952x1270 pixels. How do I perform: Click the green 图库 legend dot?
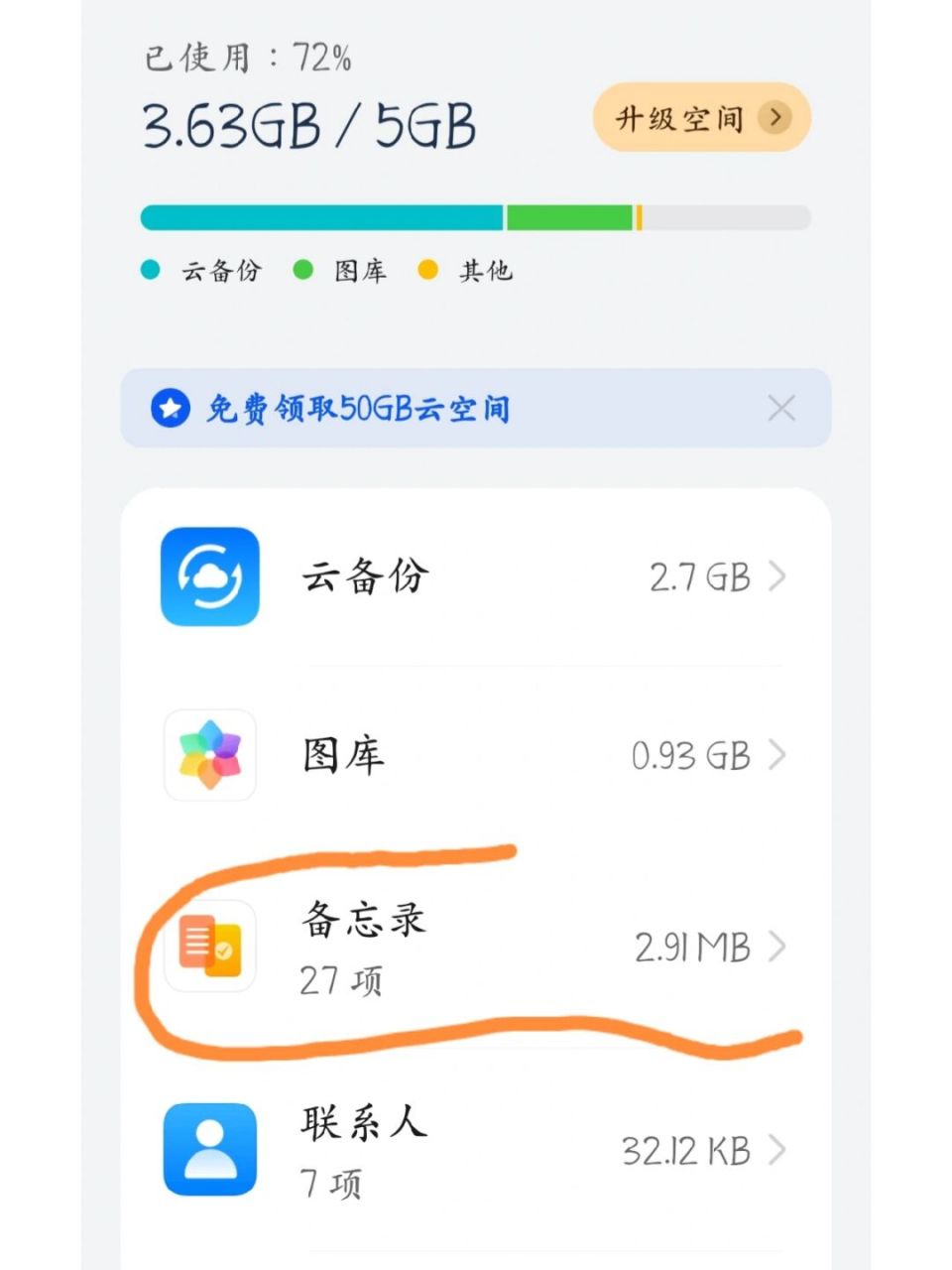tap(303, 269)
